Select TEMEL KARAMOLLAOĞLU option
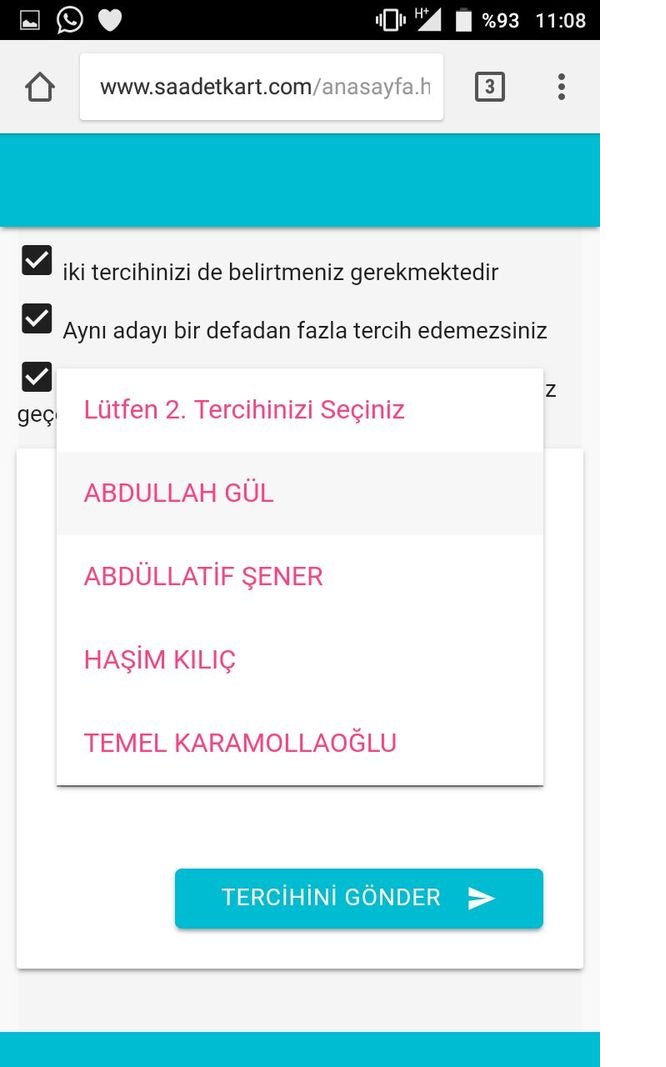The width and height of the screenshot is (666, 1067). click(x=300, y=743)
